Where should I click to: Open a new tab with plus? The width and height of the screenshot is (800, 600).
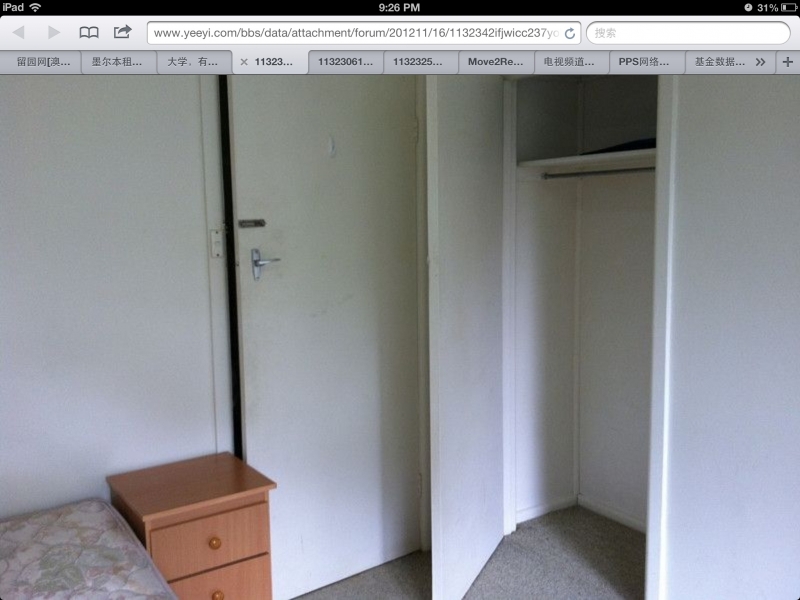(x=787, y=62)
